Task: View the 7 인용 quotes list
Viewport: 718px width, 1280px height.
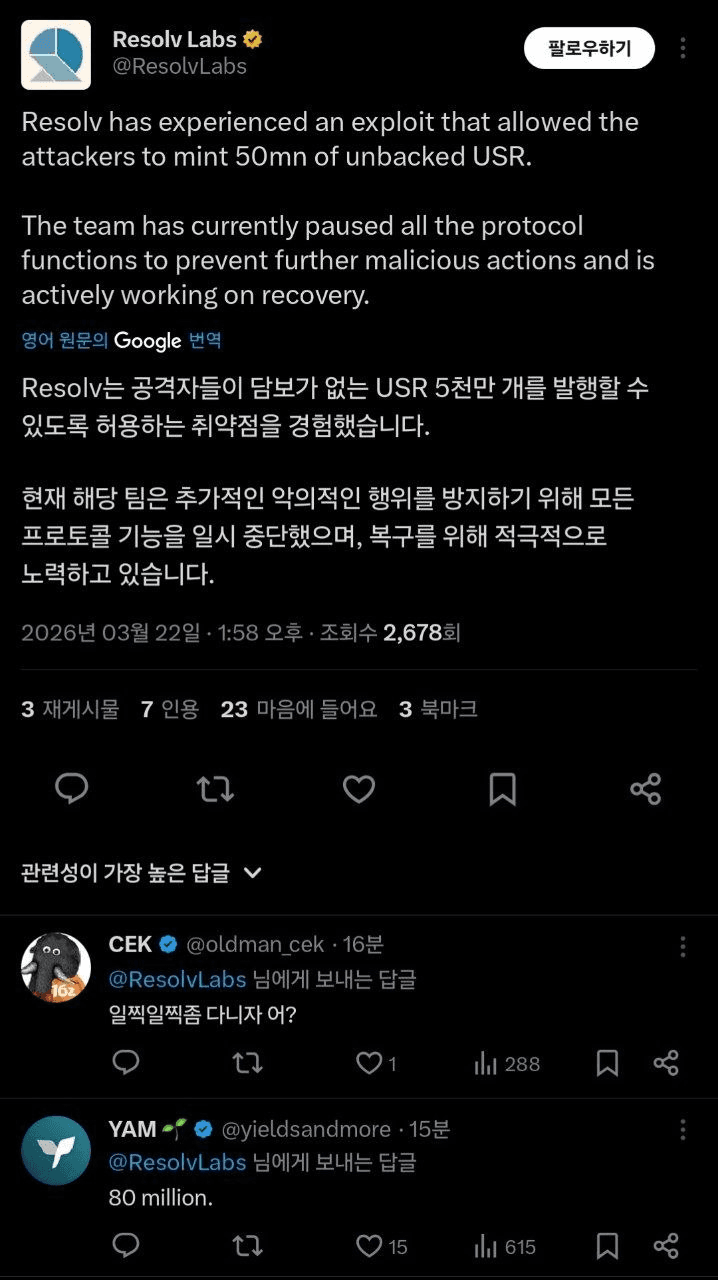Action: [x=169, y=709]
